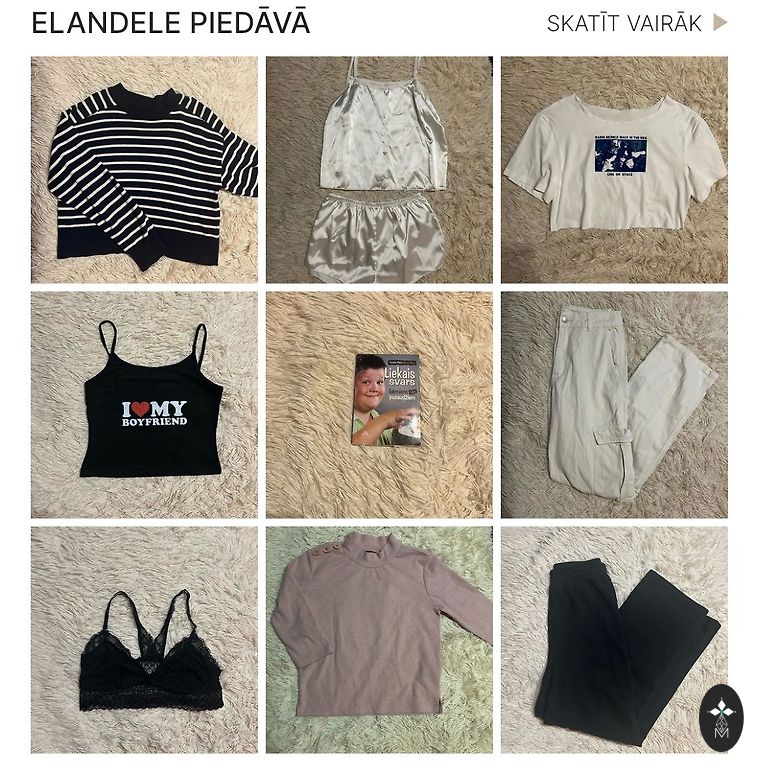Viewport: 760px width, 768px height.
Task: Open the black trousers listing
Action: pyautogui.click(x=614, y=640)
